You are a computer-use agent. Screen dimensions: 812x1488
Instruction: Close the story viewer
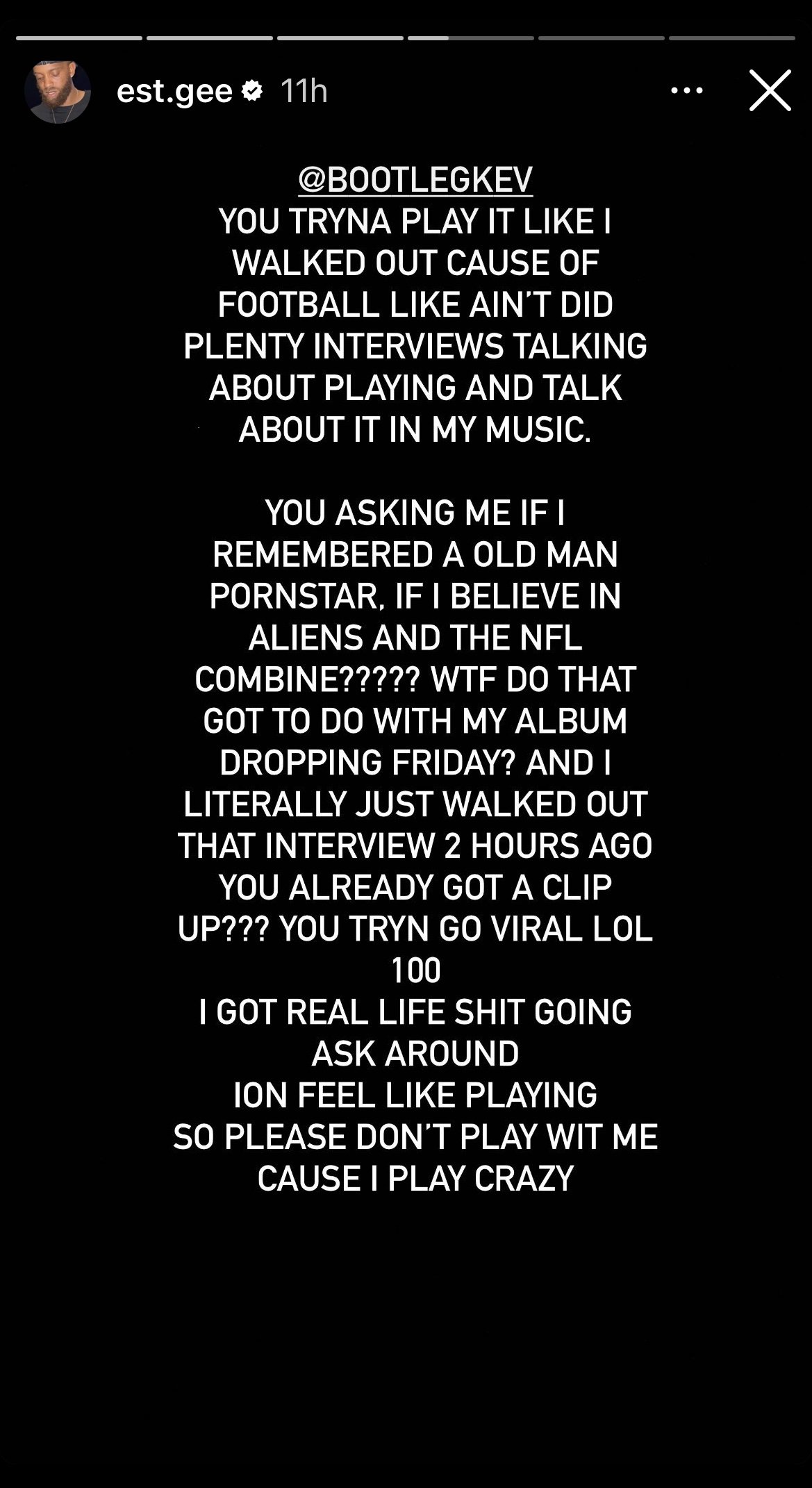[770, 90]
